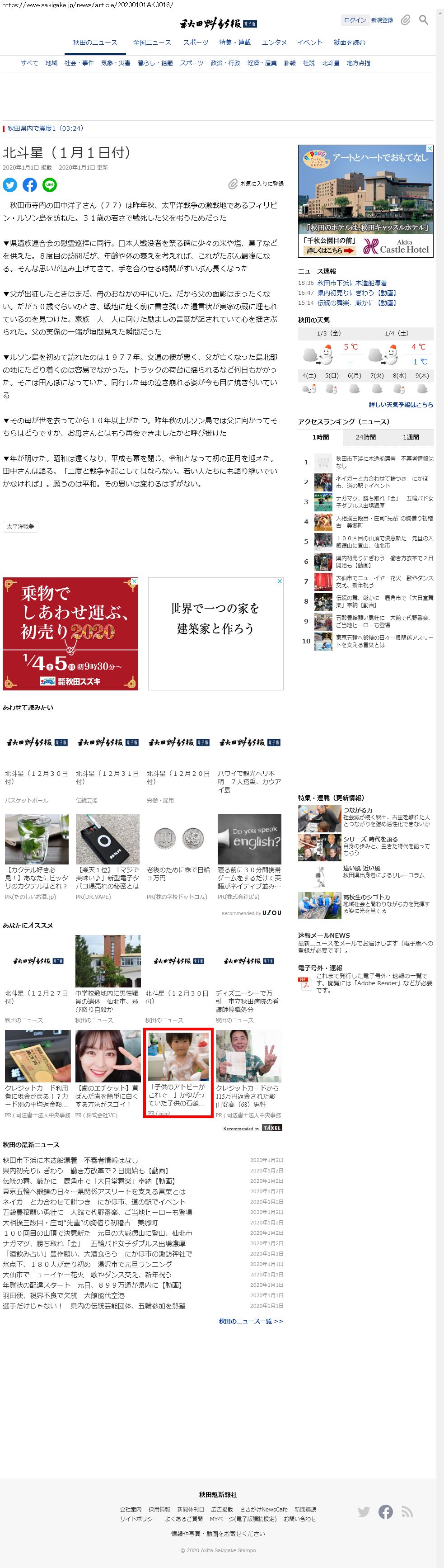This screenshot has height=1568, width=444.
Task: Share article via LINE
Action: click(49, 185)
